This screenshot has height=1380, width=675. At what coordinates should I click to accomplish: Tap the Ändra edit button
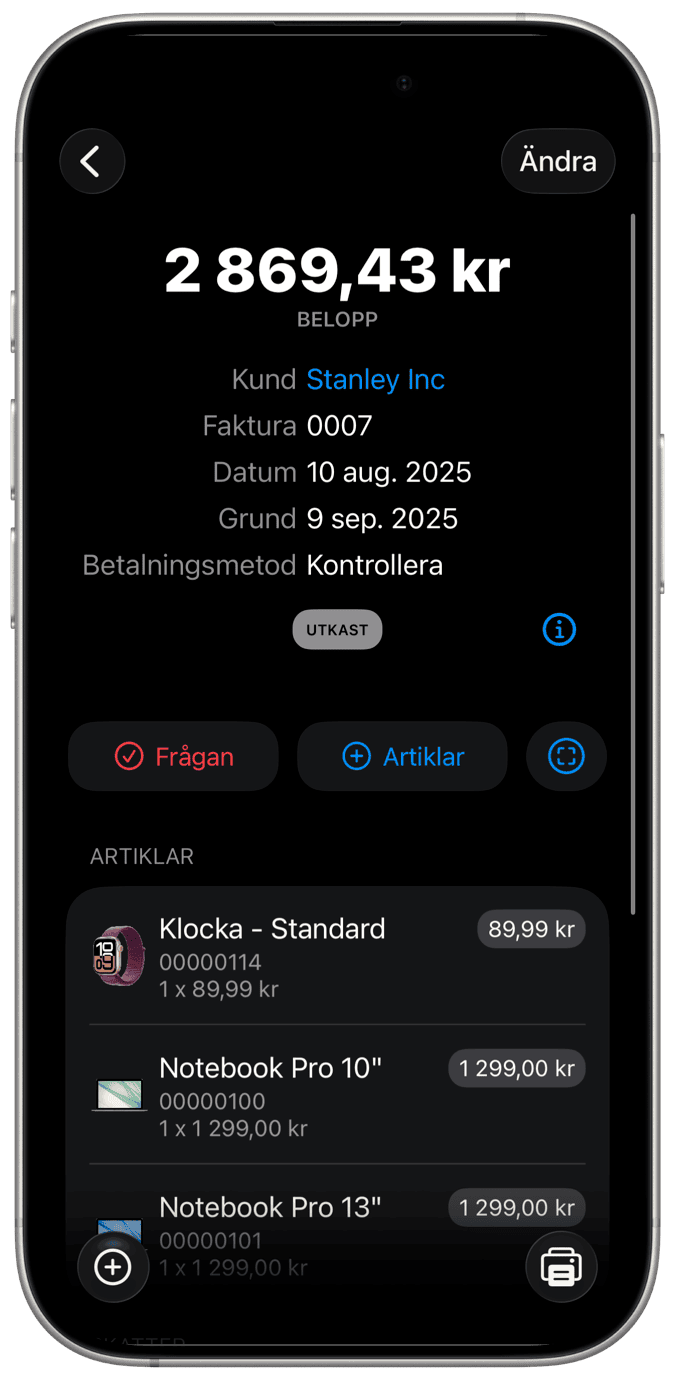coord(558,161)
